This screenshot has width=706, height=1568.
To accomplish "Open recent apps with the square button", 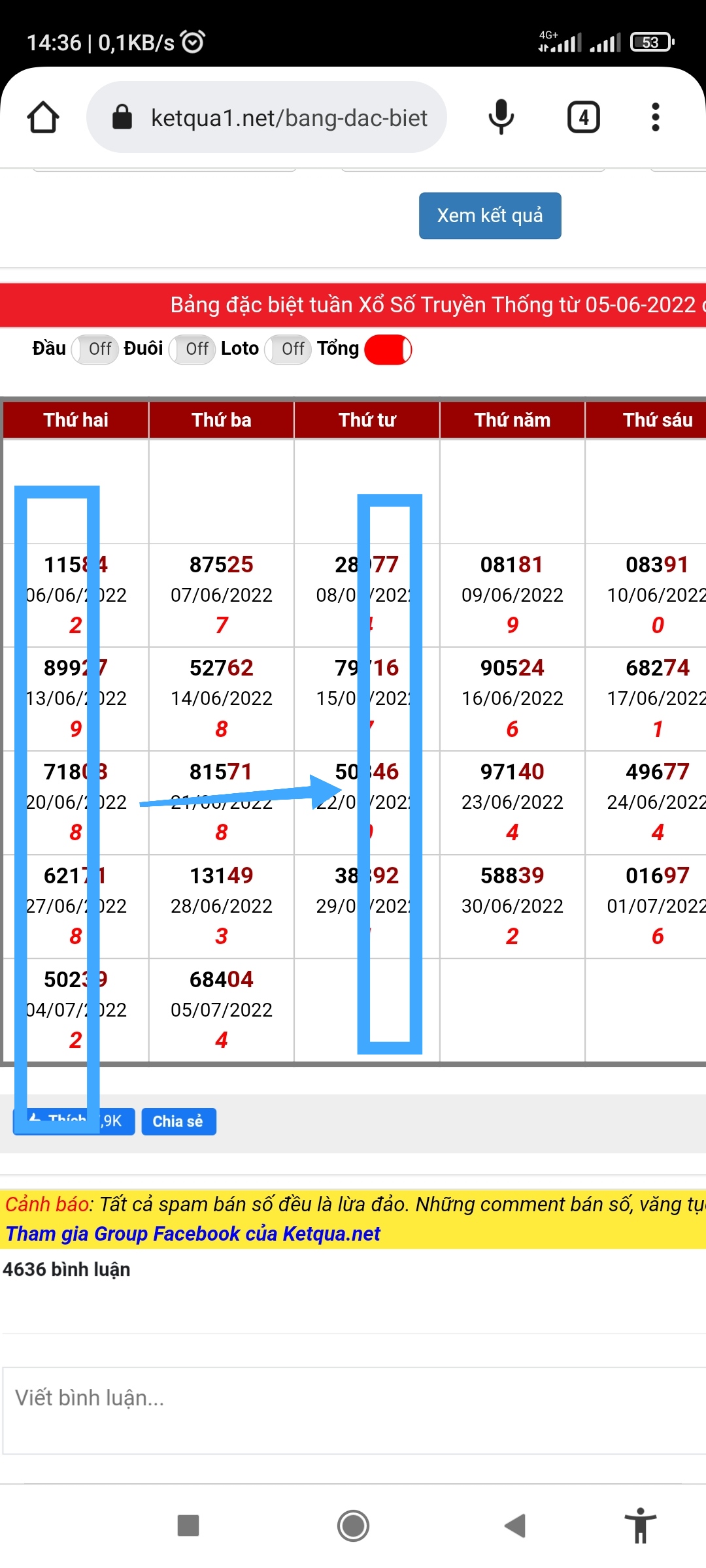I will point(188,1526).
